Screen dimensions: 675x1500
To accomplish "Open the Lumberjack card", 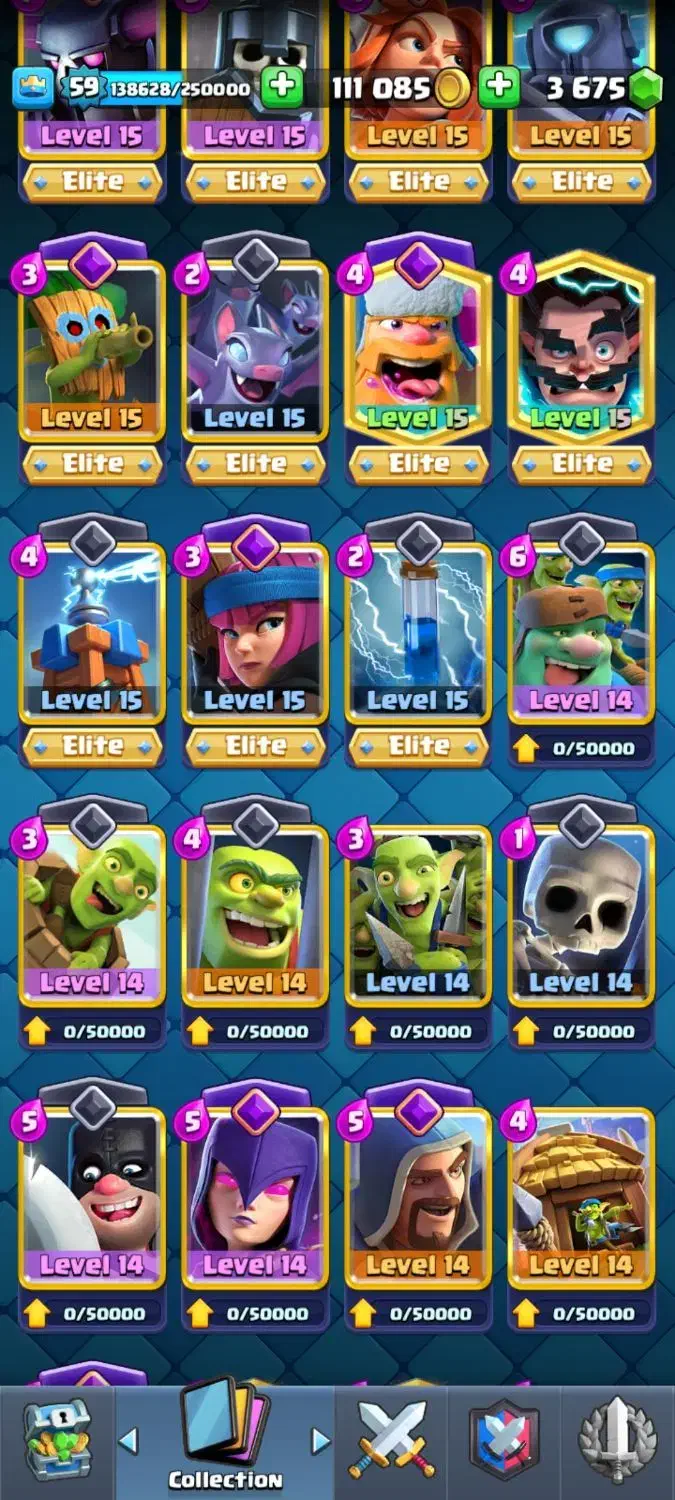I will point(418,350).
